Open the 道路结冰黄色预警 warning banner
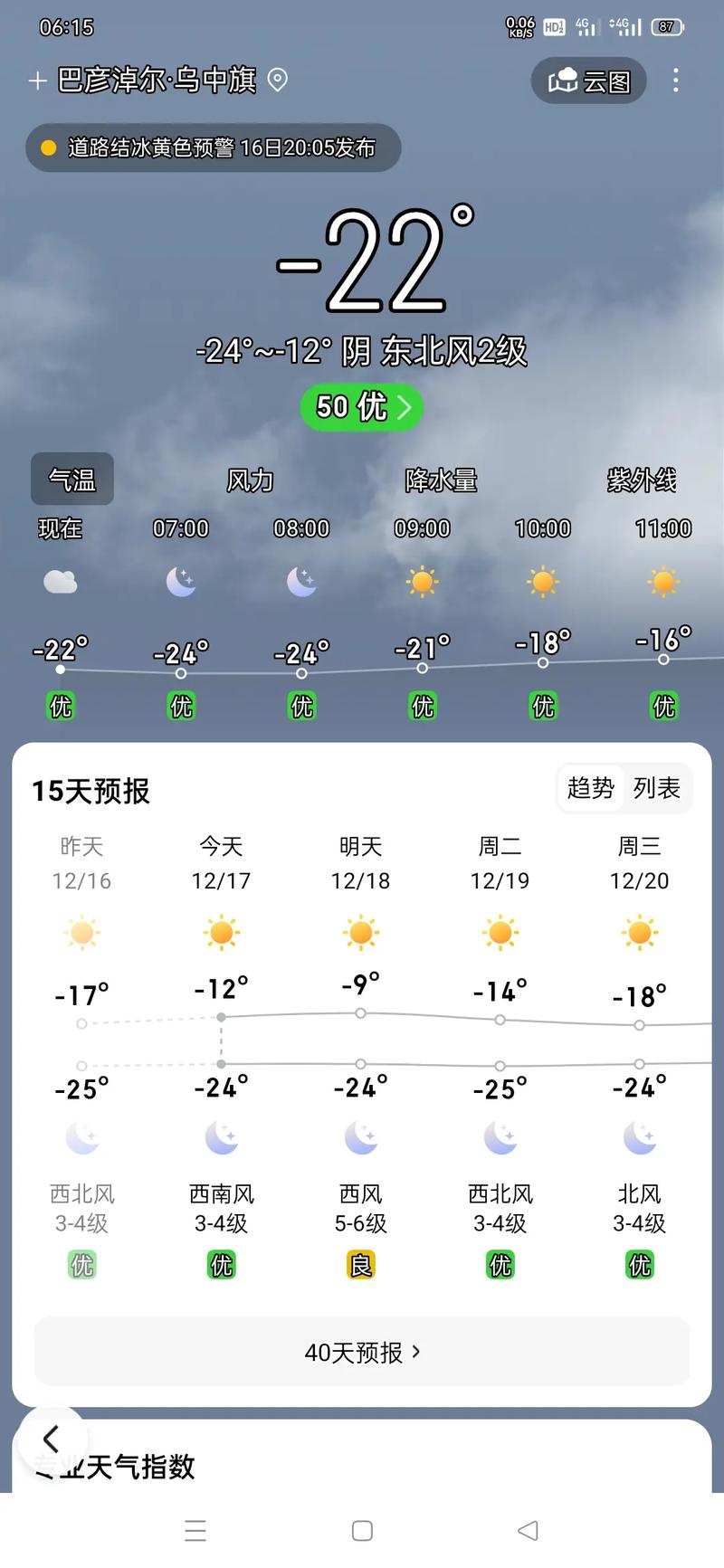Viewport: 724px width, 1568px height. click(x=214, y=147)
